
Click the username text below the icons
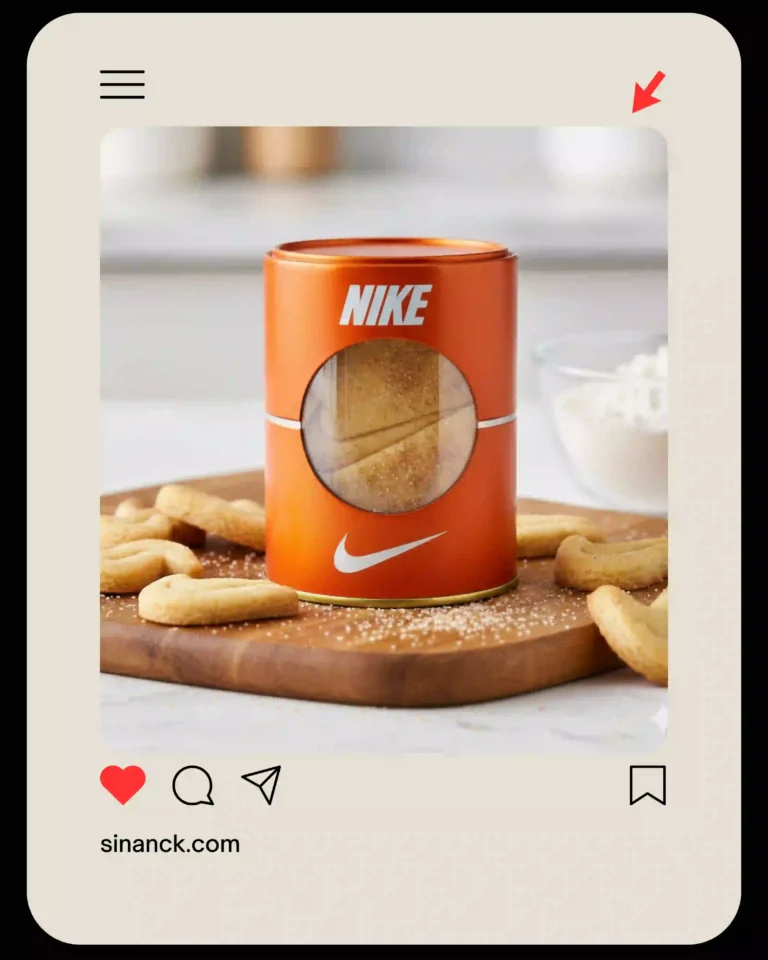[x=167, y=844]
